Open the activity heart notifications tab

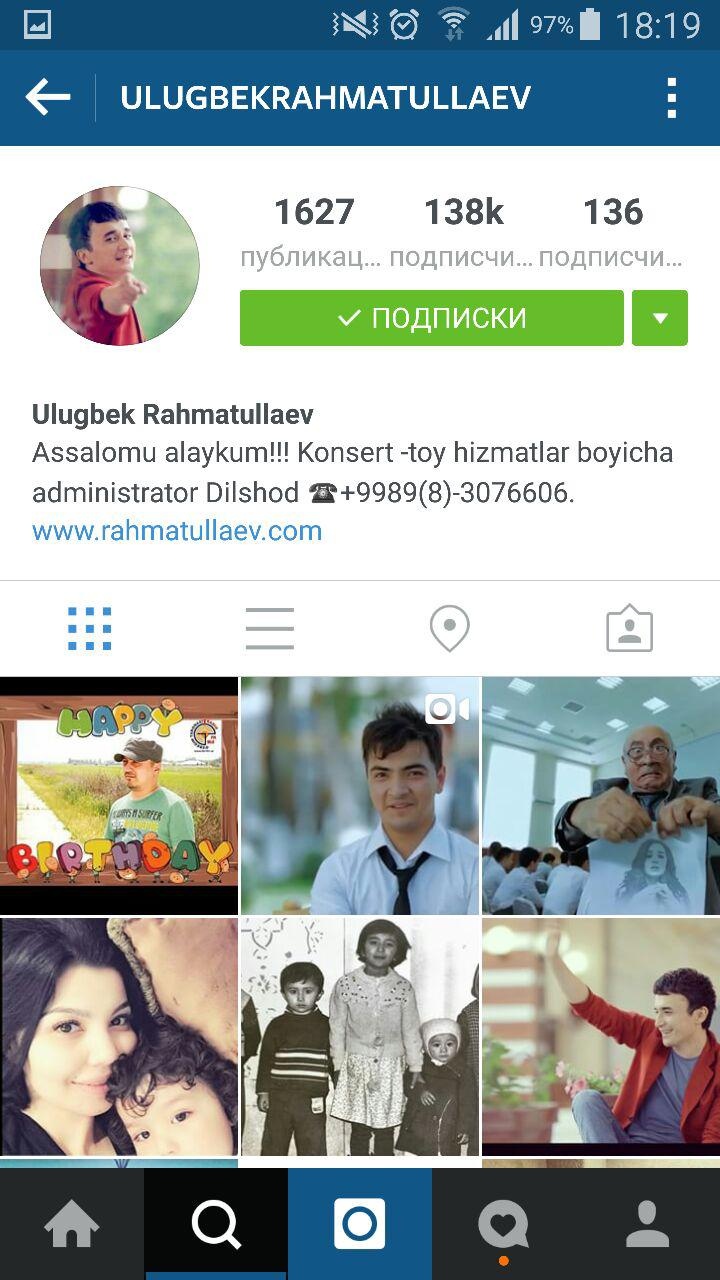pyautogui.click(x=503, y=1224)
